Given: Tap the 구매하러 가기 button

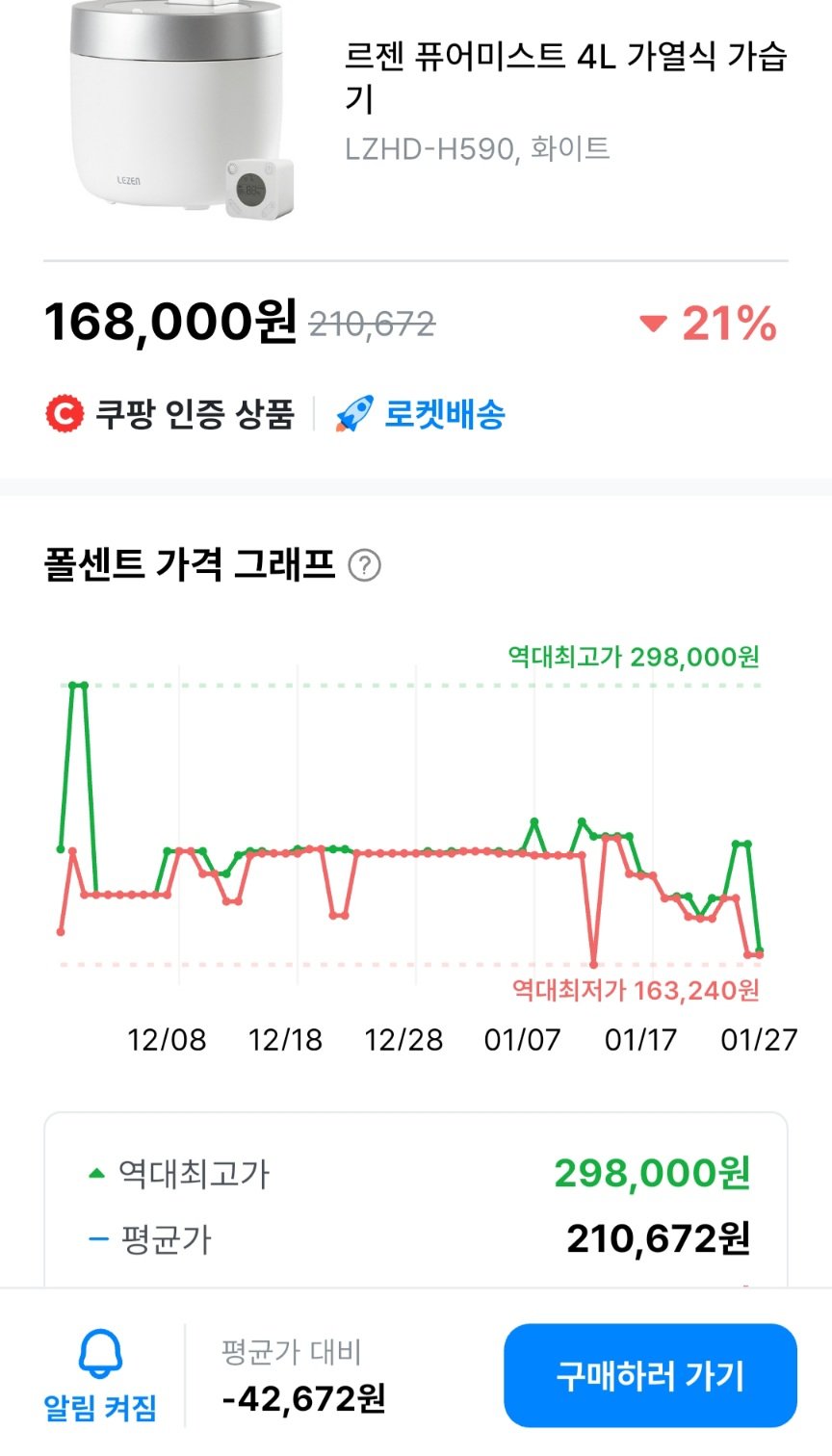Looking at the screenshot, I should (x=650, y=1375).
